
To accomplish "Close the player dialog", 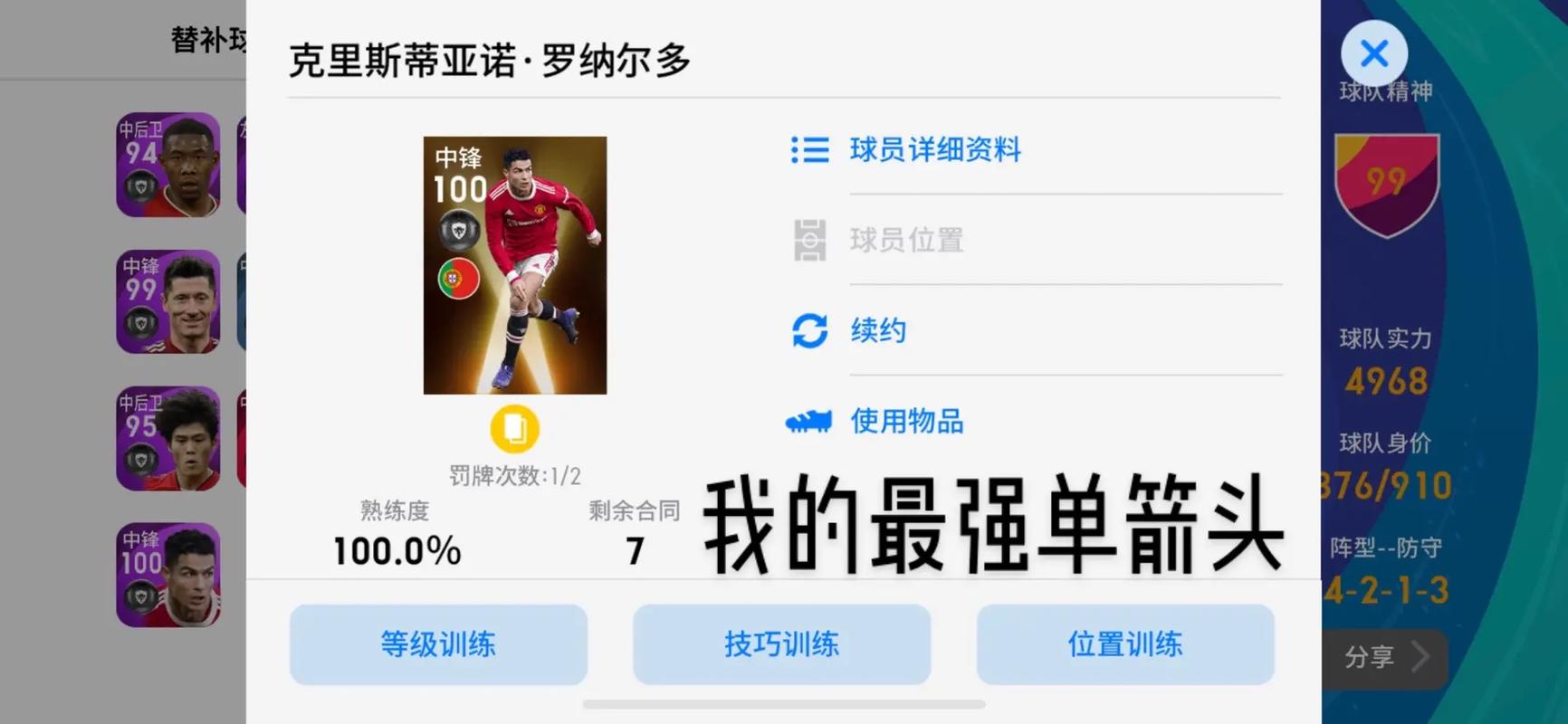I will (1373, 54).
